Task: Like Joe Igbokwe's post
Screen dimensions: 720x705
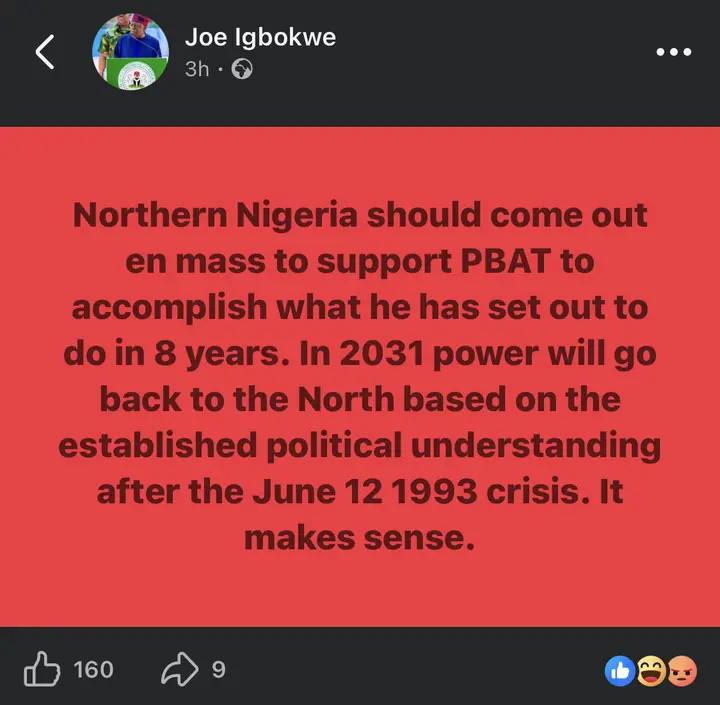Action: coord(40,669)
